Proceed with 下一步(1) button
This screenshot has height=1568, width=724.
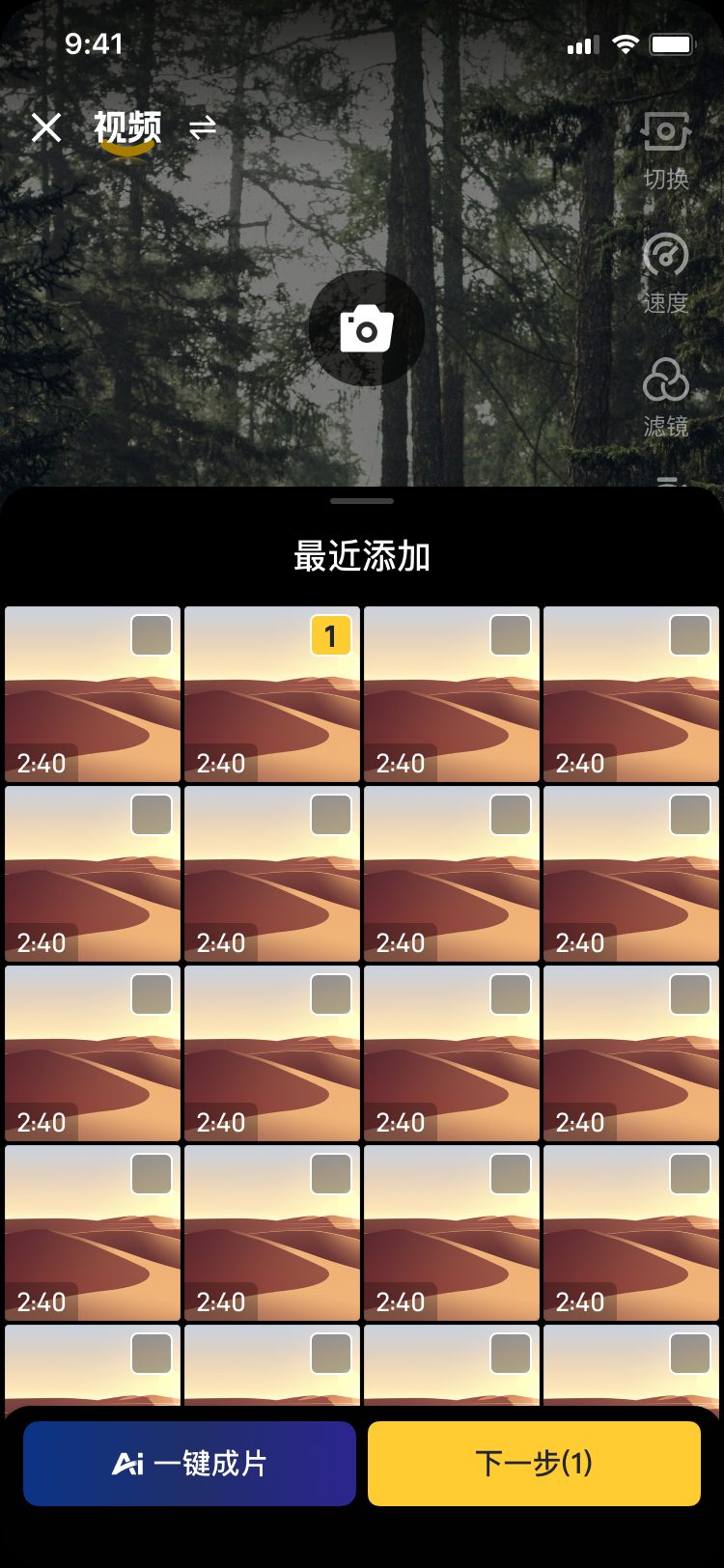(x=534, y=1463)
